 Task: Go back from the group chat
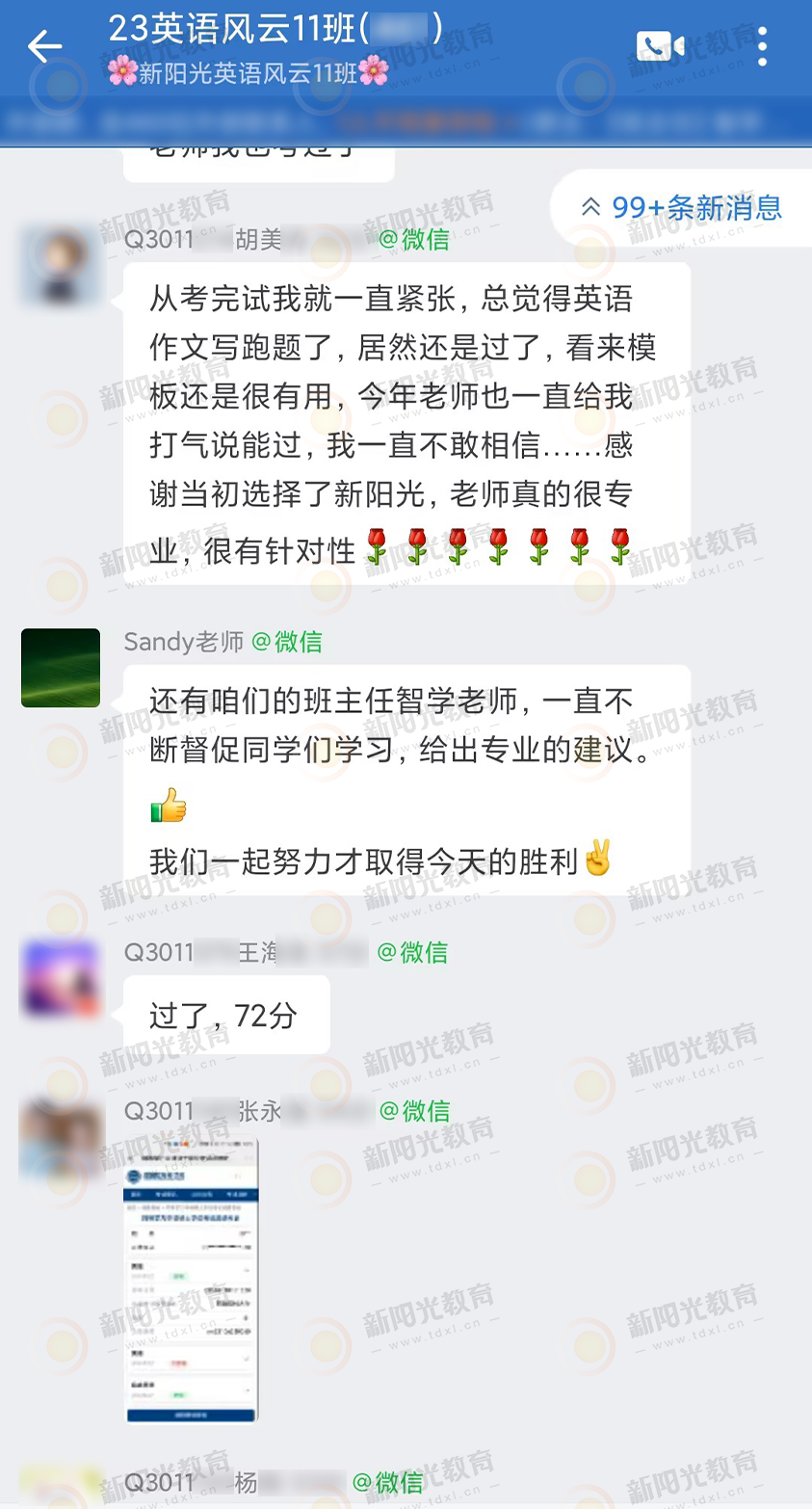44,45
